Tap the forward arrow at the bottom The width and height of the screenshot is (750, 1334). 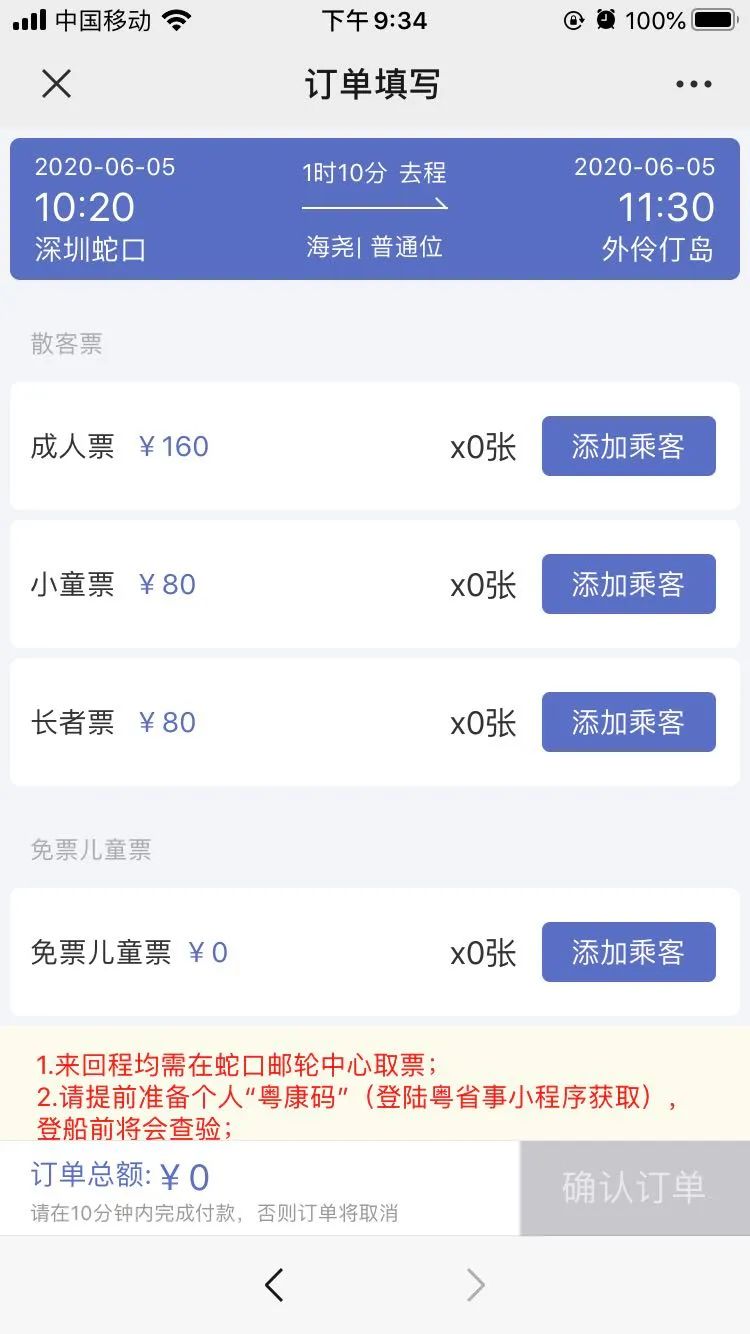[x=476, y=1285]
